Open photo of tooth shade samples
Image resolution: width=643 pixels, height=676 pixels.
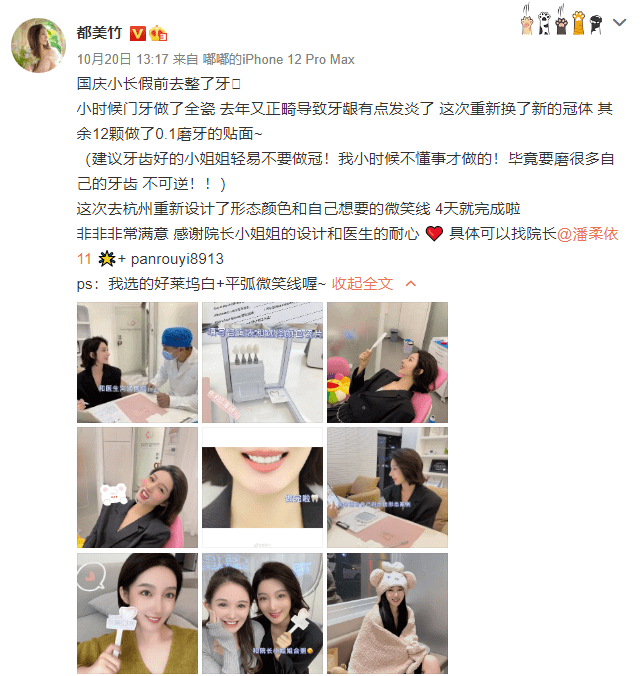262,362
